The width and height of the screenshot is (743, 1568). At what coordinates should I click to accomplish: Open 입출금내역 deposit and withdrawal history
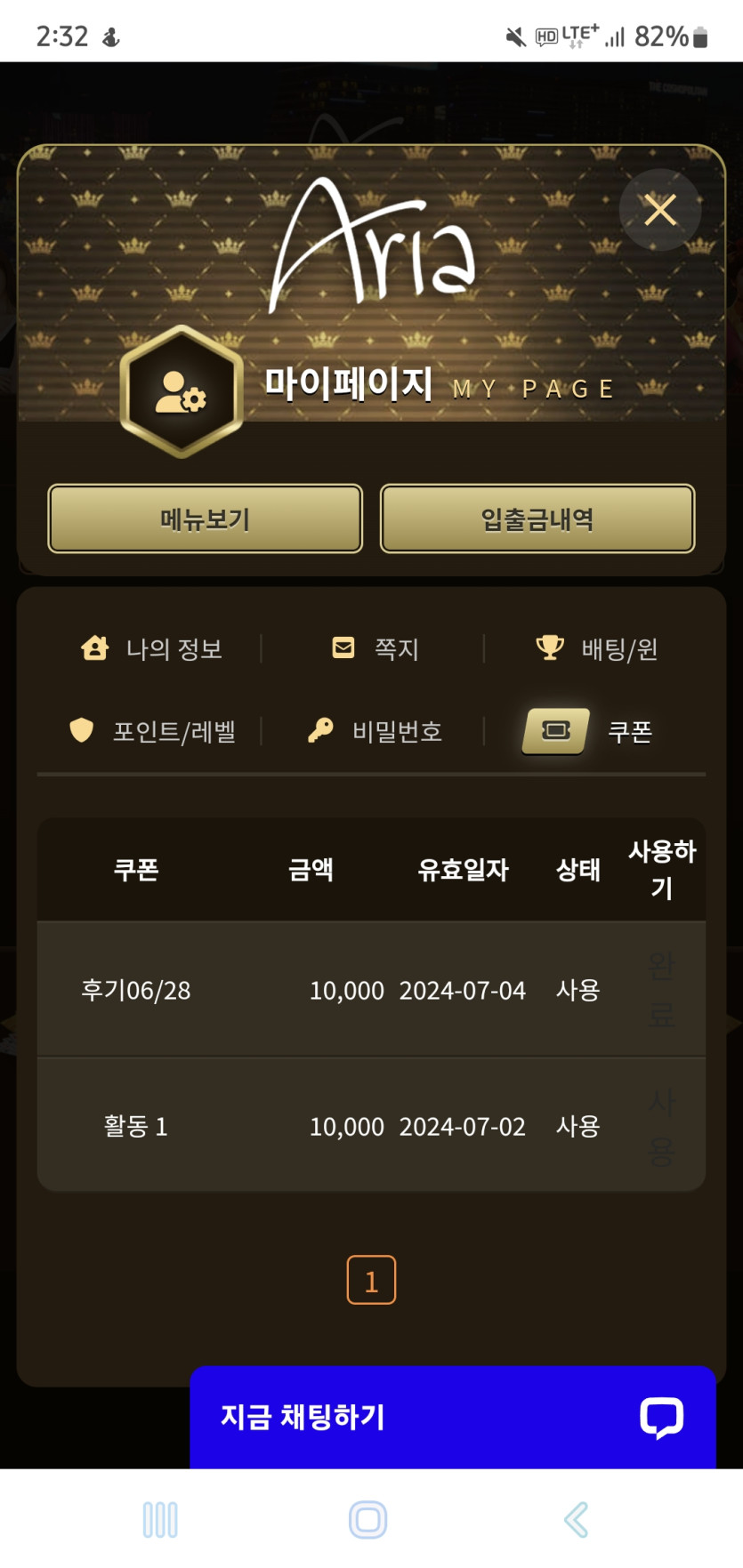537,519
